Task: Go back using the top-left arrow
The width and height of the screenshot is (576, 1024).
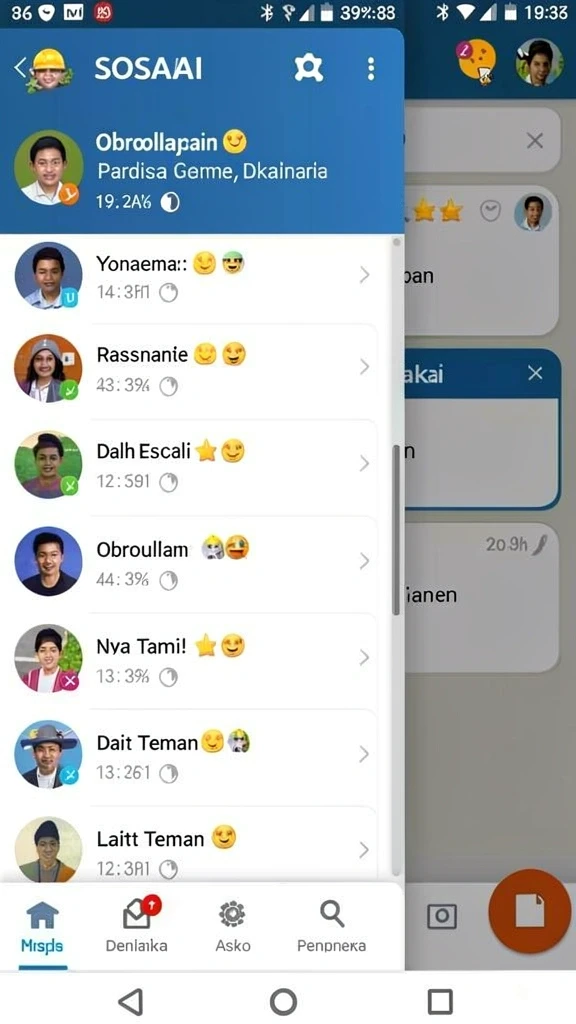Action: click(x=20, y=67)
